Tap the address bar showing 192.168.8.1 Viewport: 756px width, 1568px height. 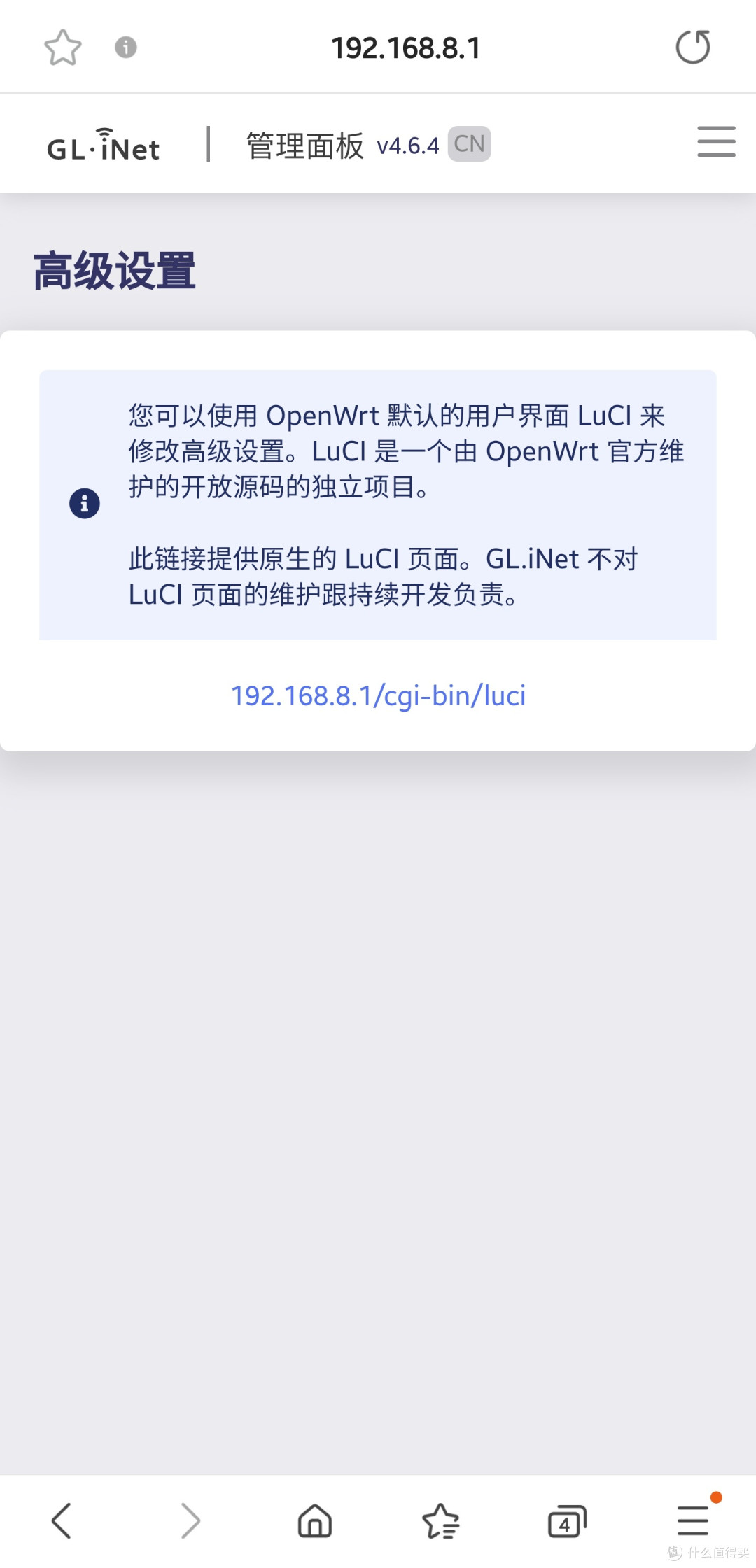point(406,46)
